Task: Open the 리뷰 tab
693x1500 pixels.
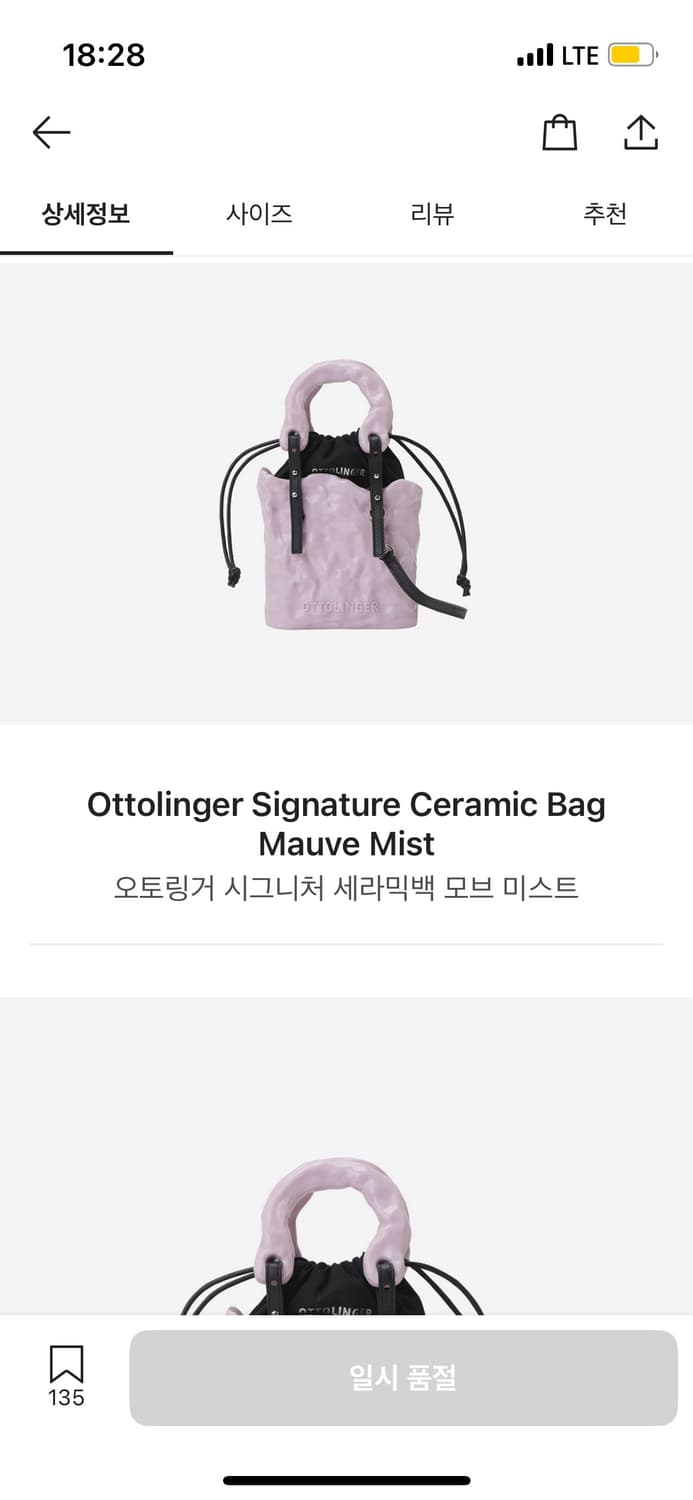Action: (432, 214)
